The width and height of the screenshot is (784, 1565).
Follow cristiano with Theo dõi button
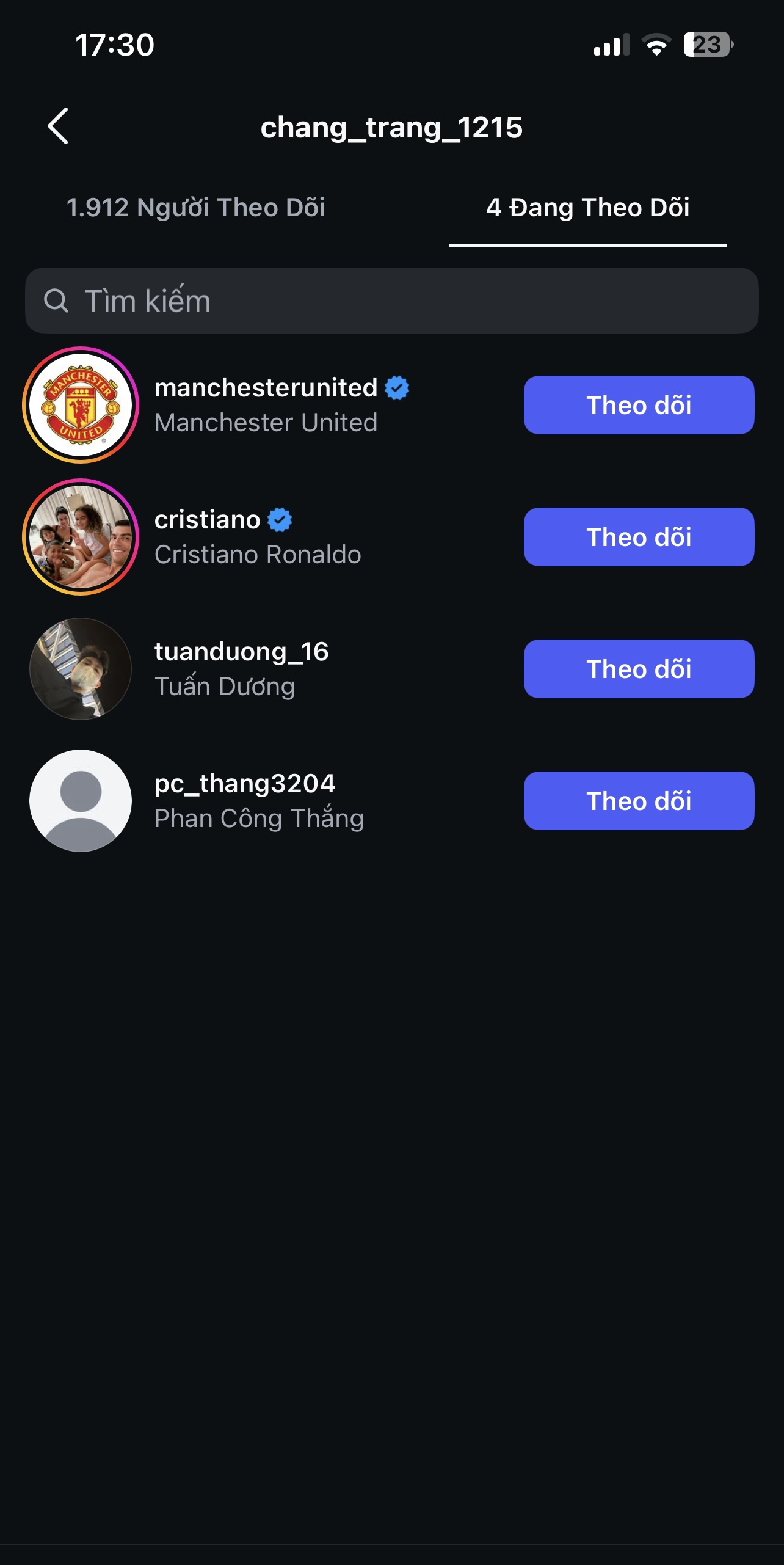[639, 537]
